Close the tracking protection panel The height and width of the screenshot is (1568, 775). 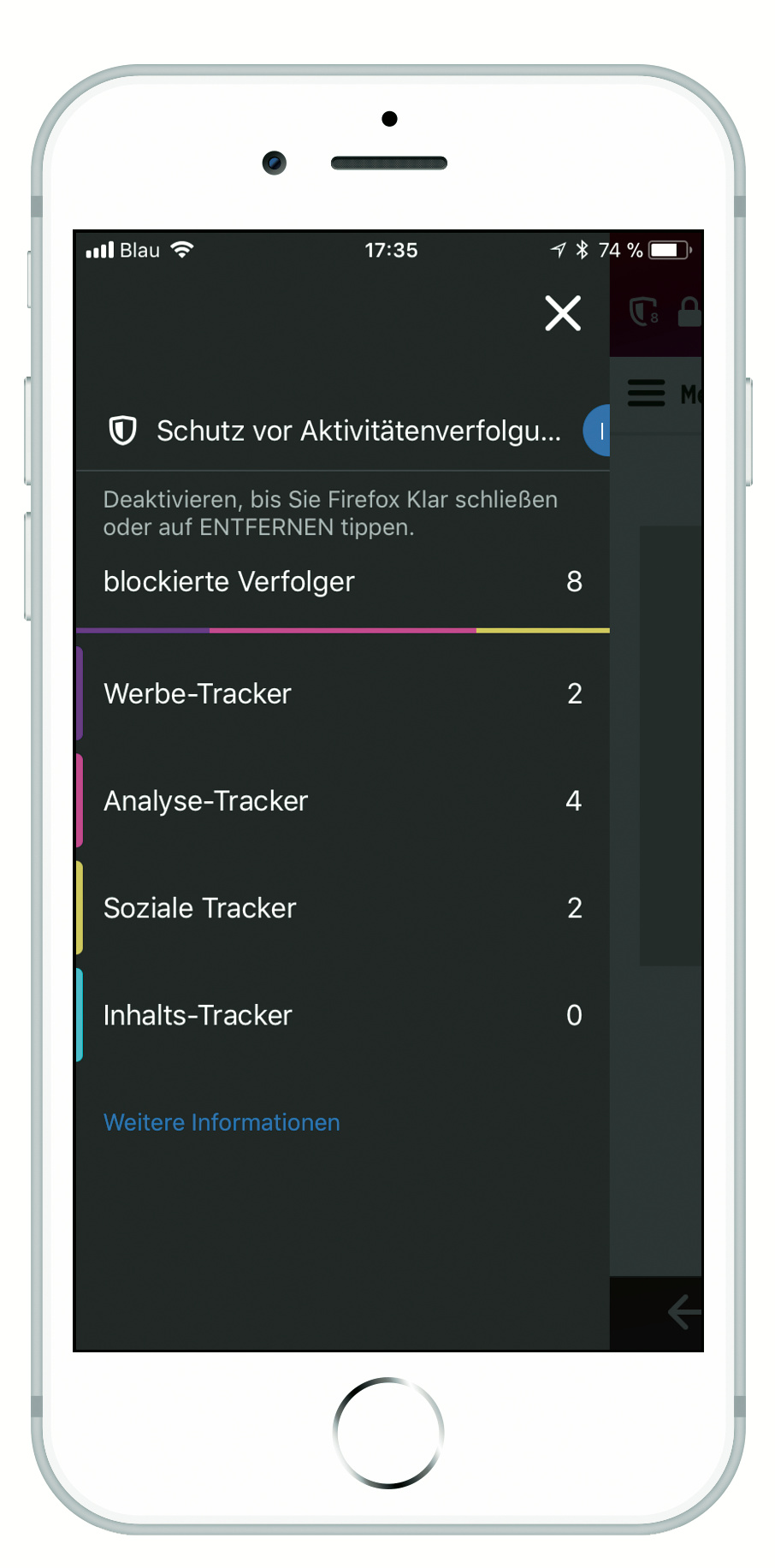point(563,313)
